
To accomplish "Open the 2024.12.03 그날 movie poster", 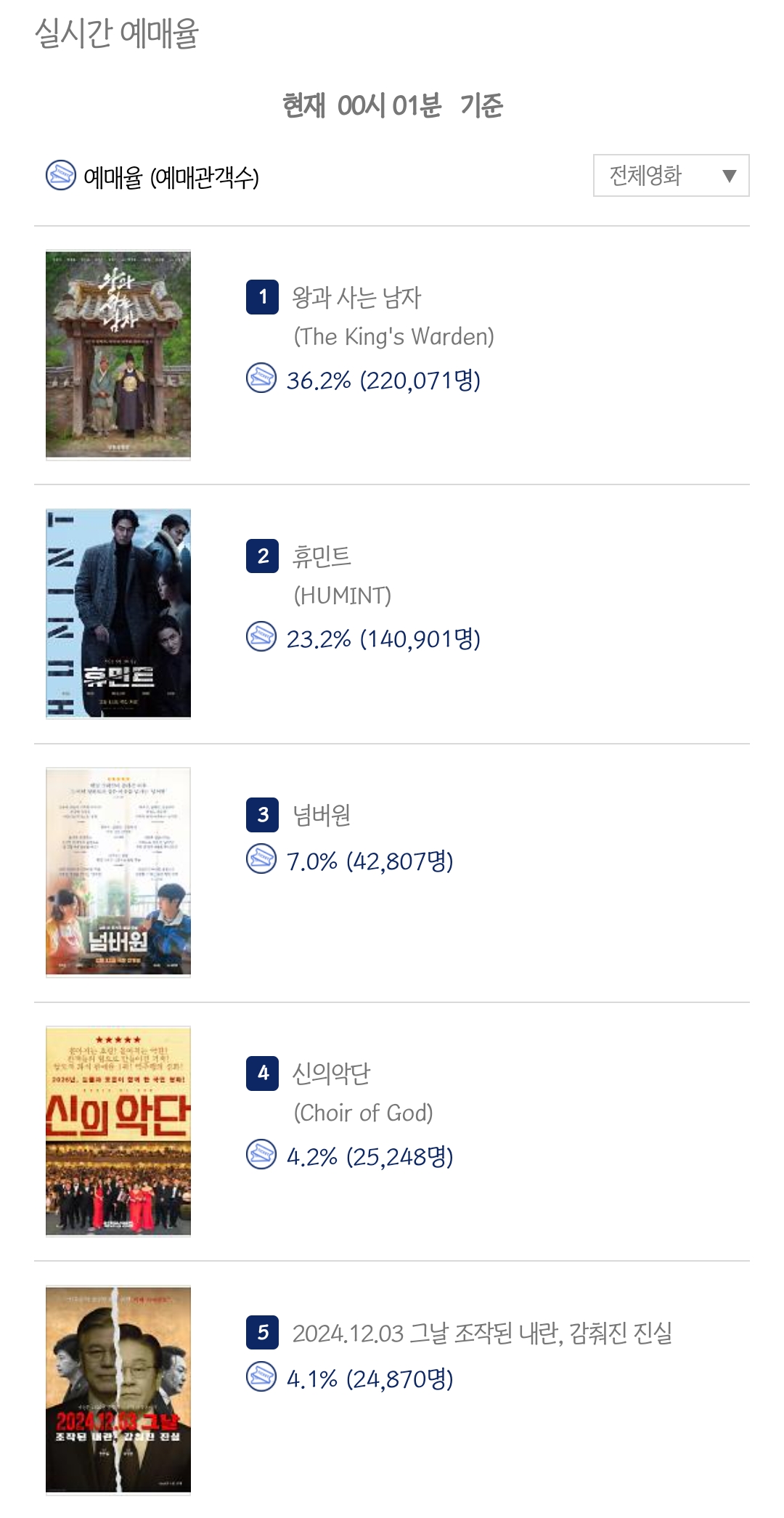I will (118, 1389).
